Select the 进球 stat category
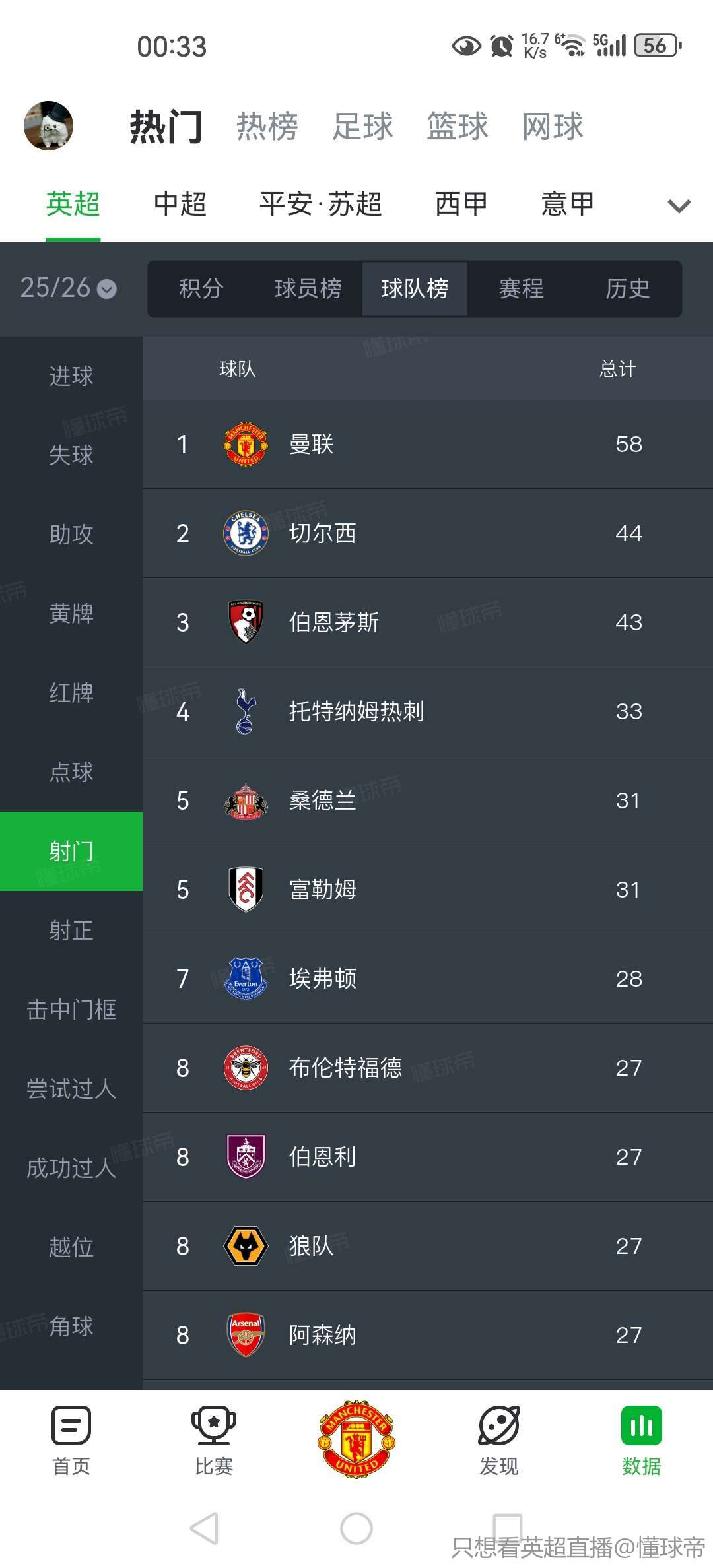This screenshot has height=1568, width=713. pos(71,376)
